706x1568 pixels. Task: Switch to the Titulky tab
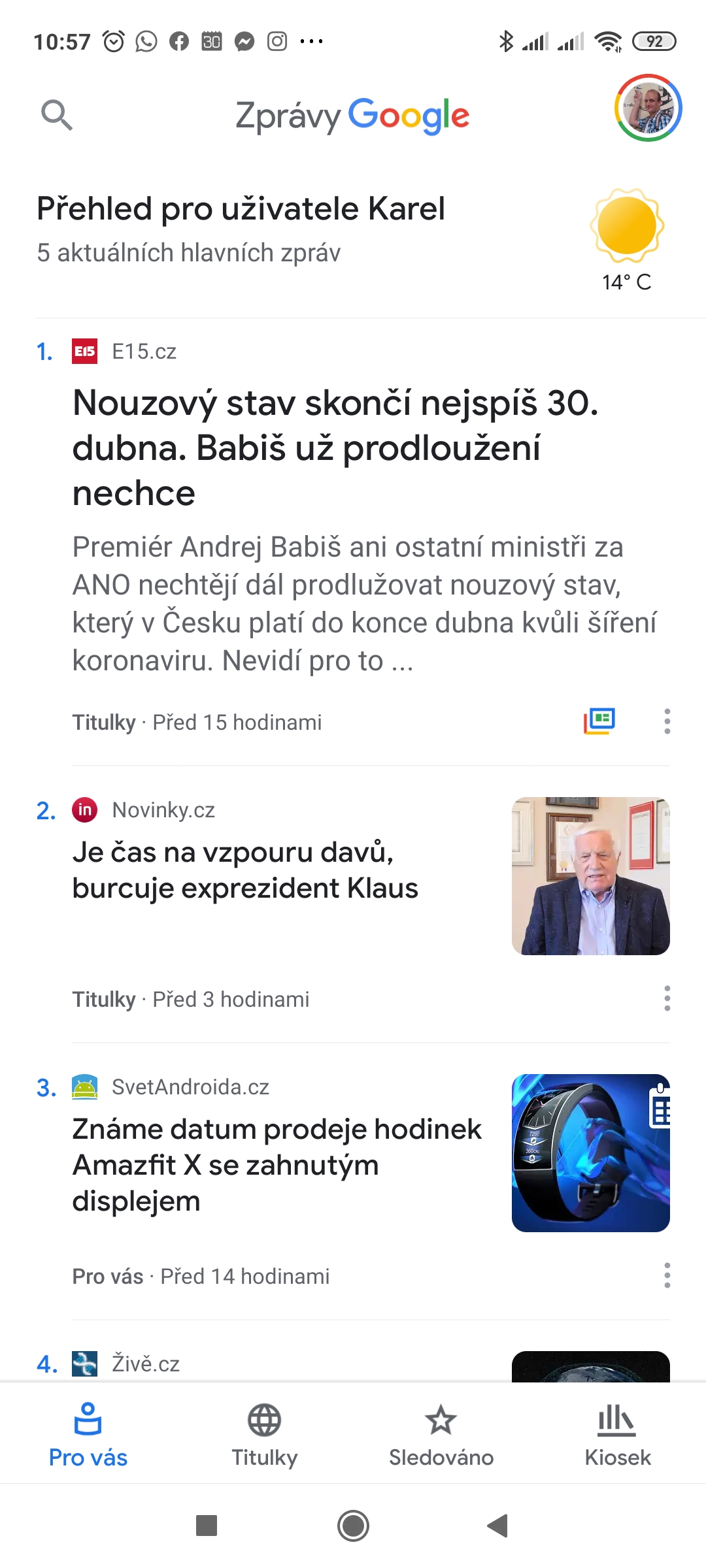pyautogui.click(x=265, y=1435)
